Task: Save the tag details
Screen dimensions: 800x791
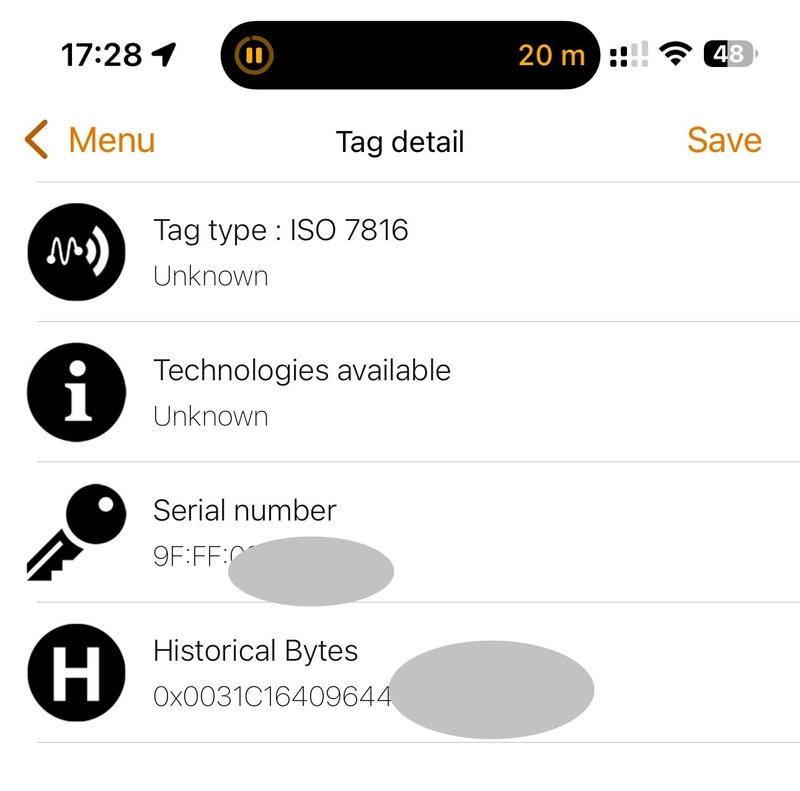Action: 724,141
